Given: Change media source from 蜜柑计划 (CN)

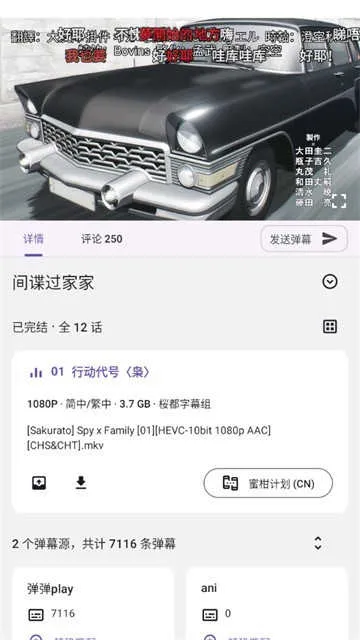Looking at the screenshot, I should [x=268, y=483].
